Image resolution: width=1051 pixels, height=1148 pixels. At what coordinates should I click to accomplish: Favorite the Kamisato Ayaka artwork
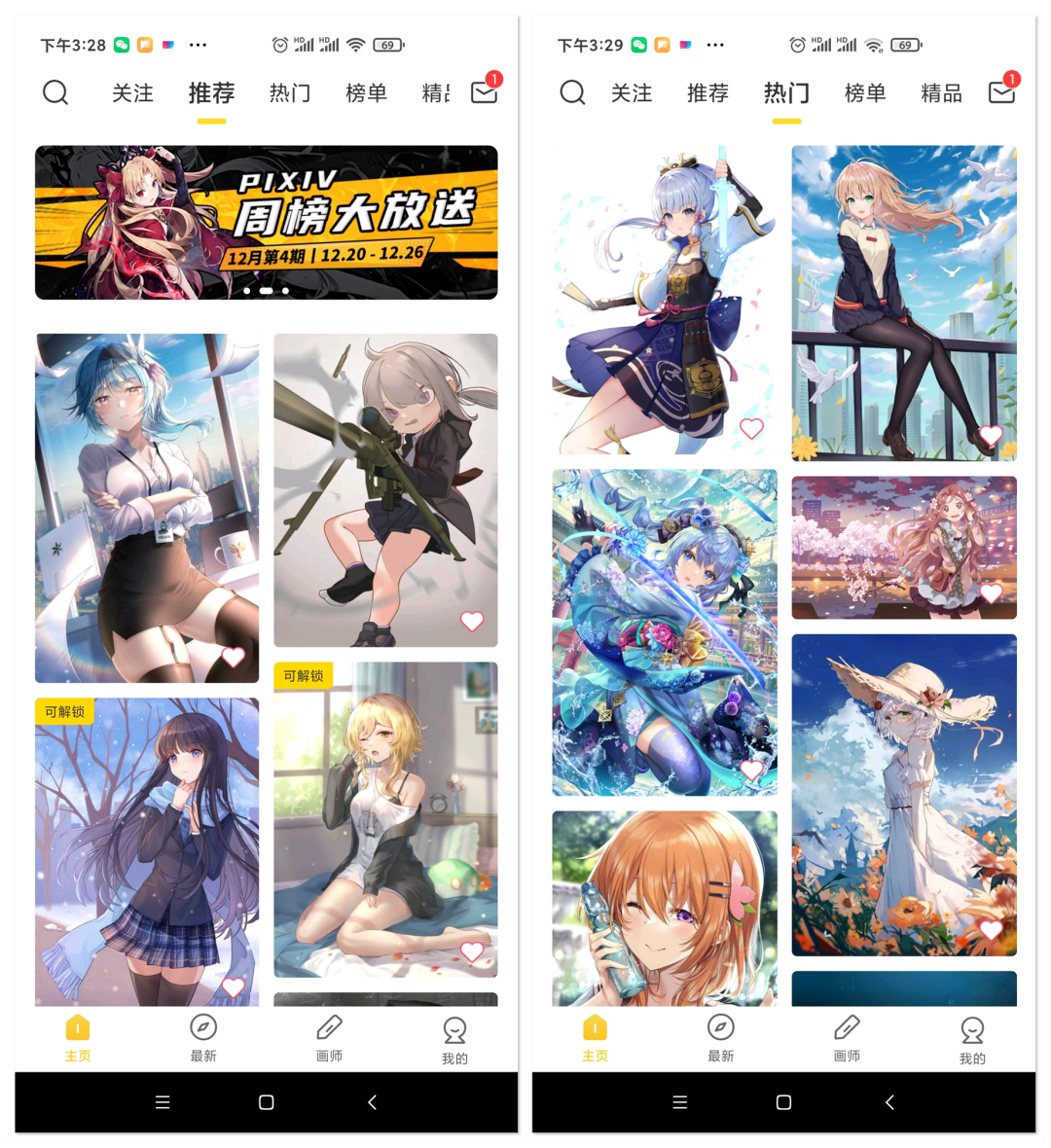[750, 428]
